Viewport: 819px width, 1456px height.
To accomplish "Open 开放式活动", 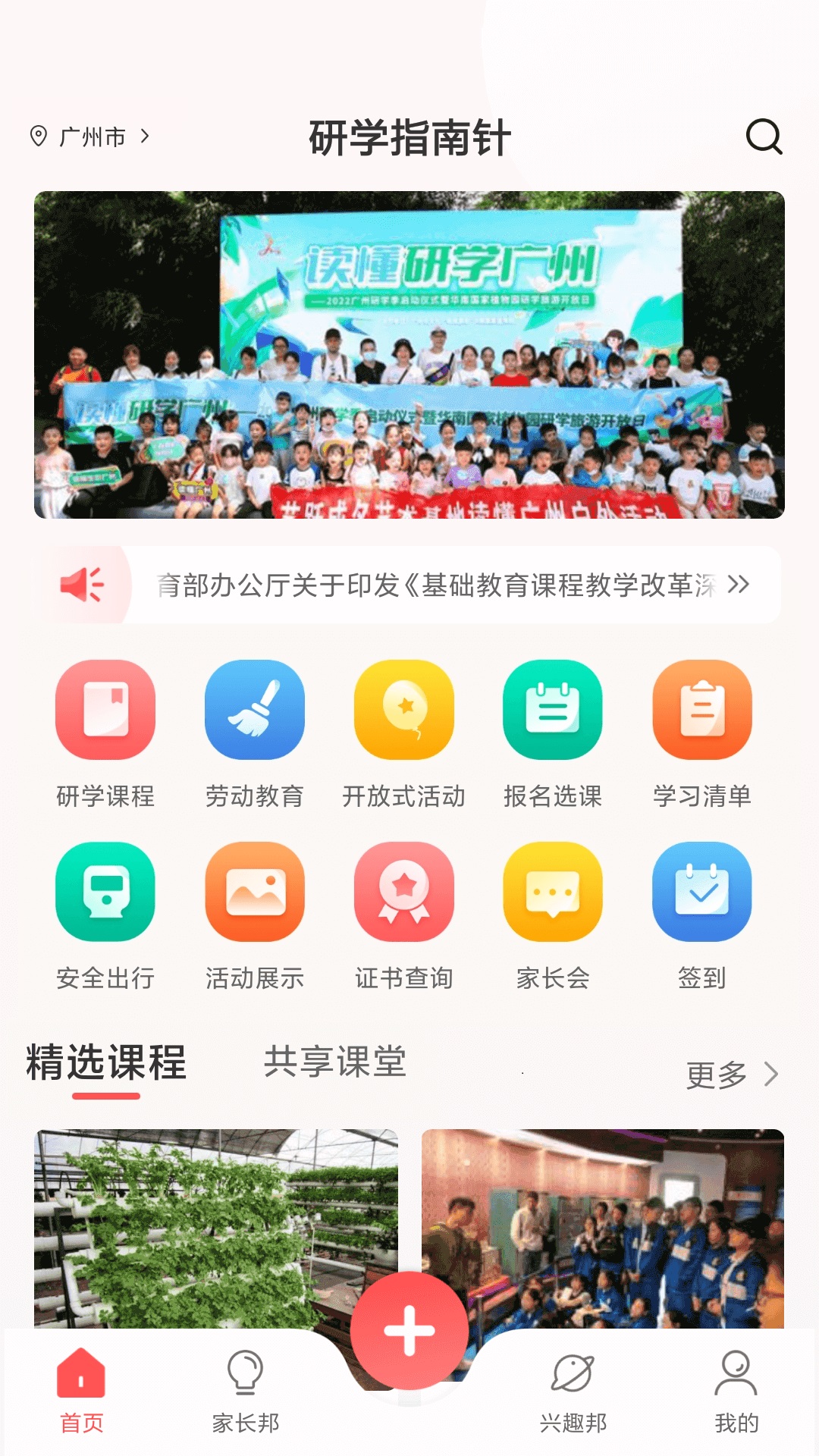I will 404,734.
